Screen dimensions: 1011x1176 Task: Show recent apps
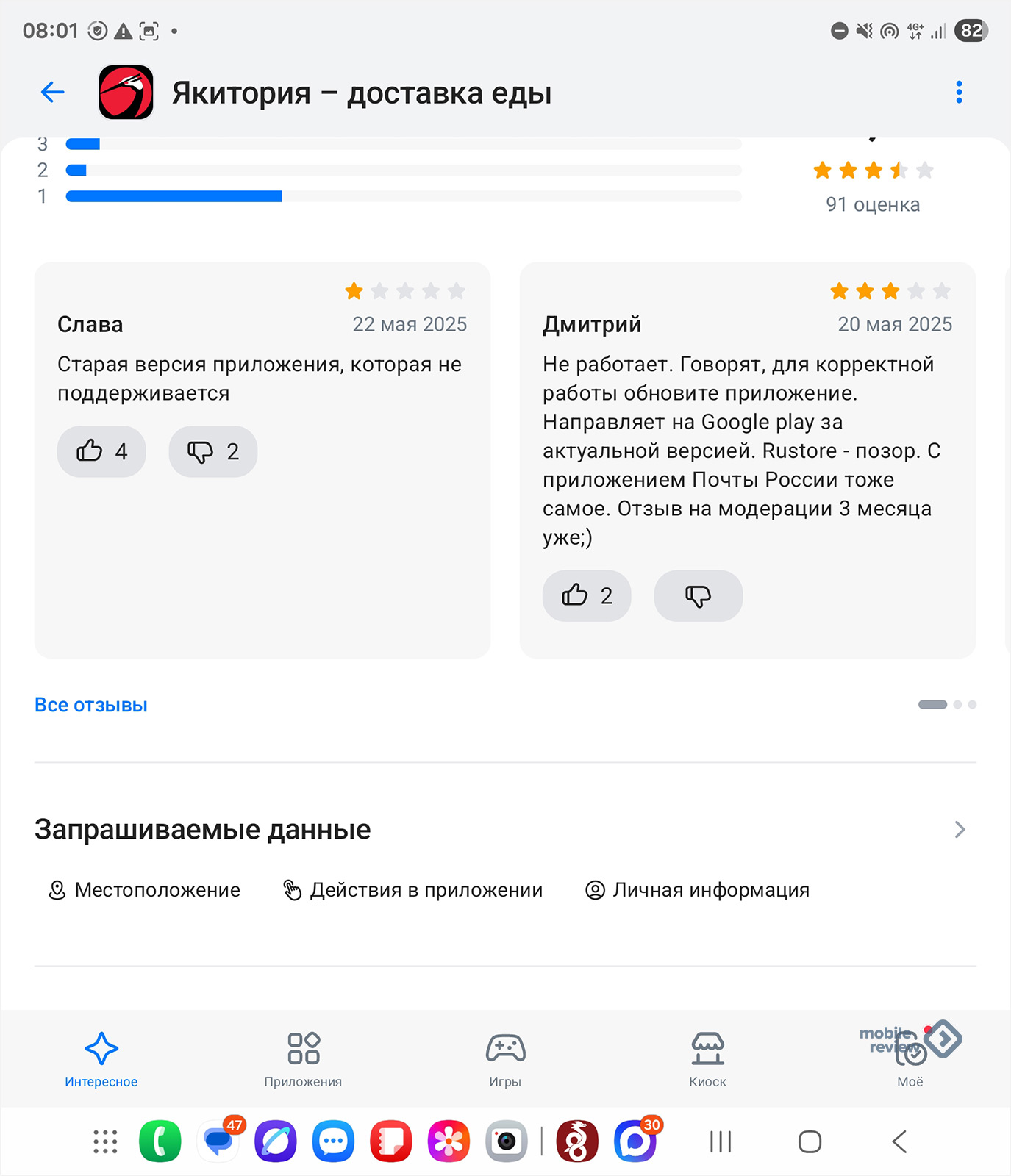click(x=721, y=1141)
